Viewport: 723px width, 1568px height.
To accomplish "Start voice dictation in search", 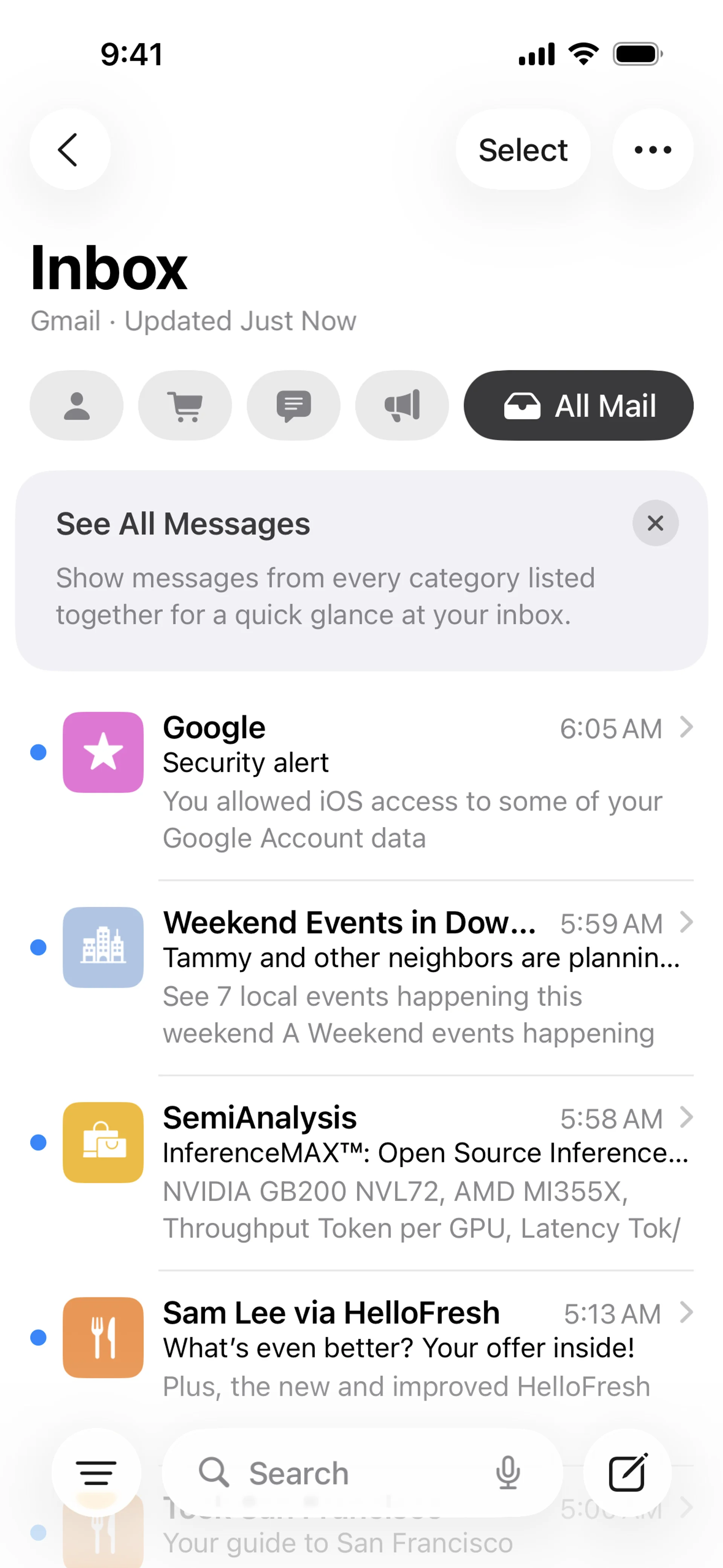I will (508, 1473).
